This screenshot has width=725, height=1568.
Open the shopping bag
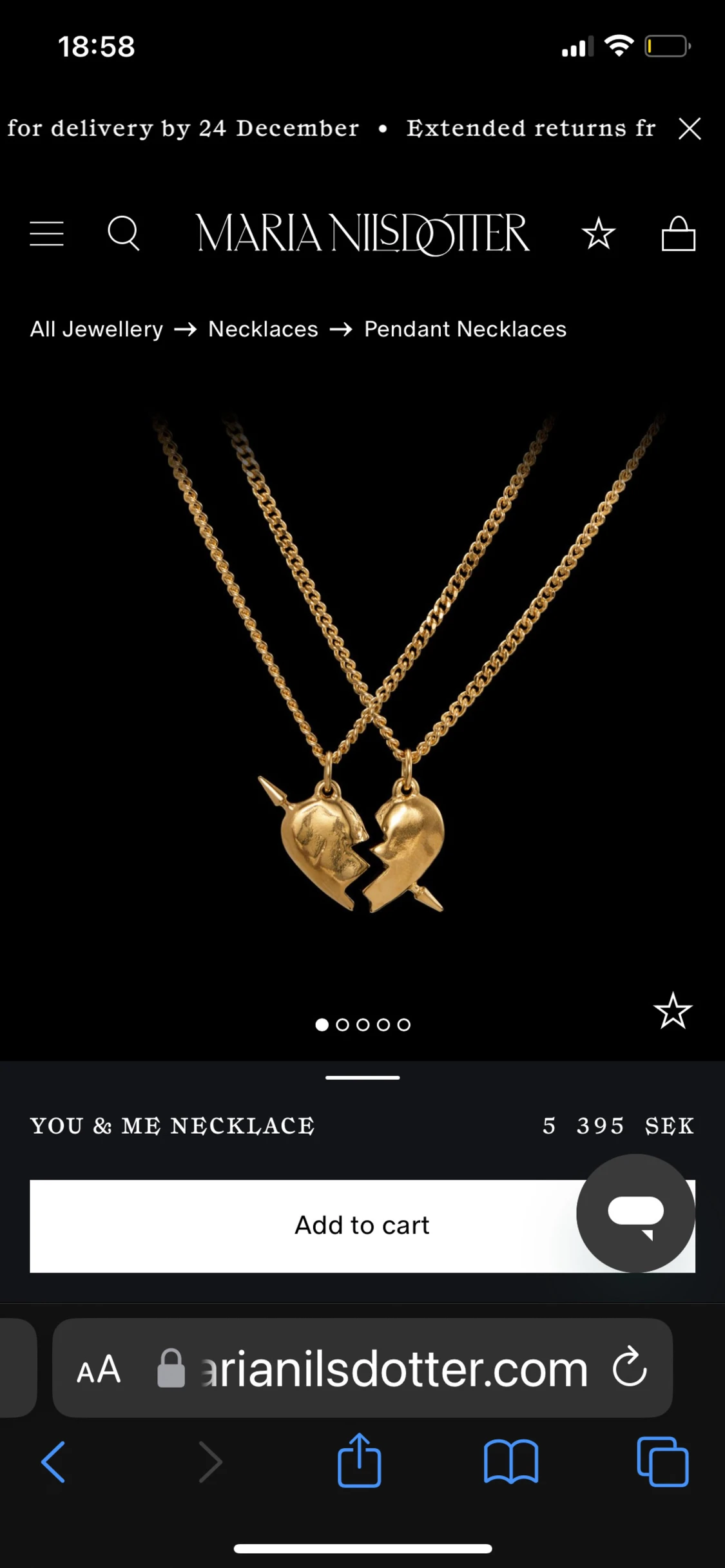pos(678,233)
